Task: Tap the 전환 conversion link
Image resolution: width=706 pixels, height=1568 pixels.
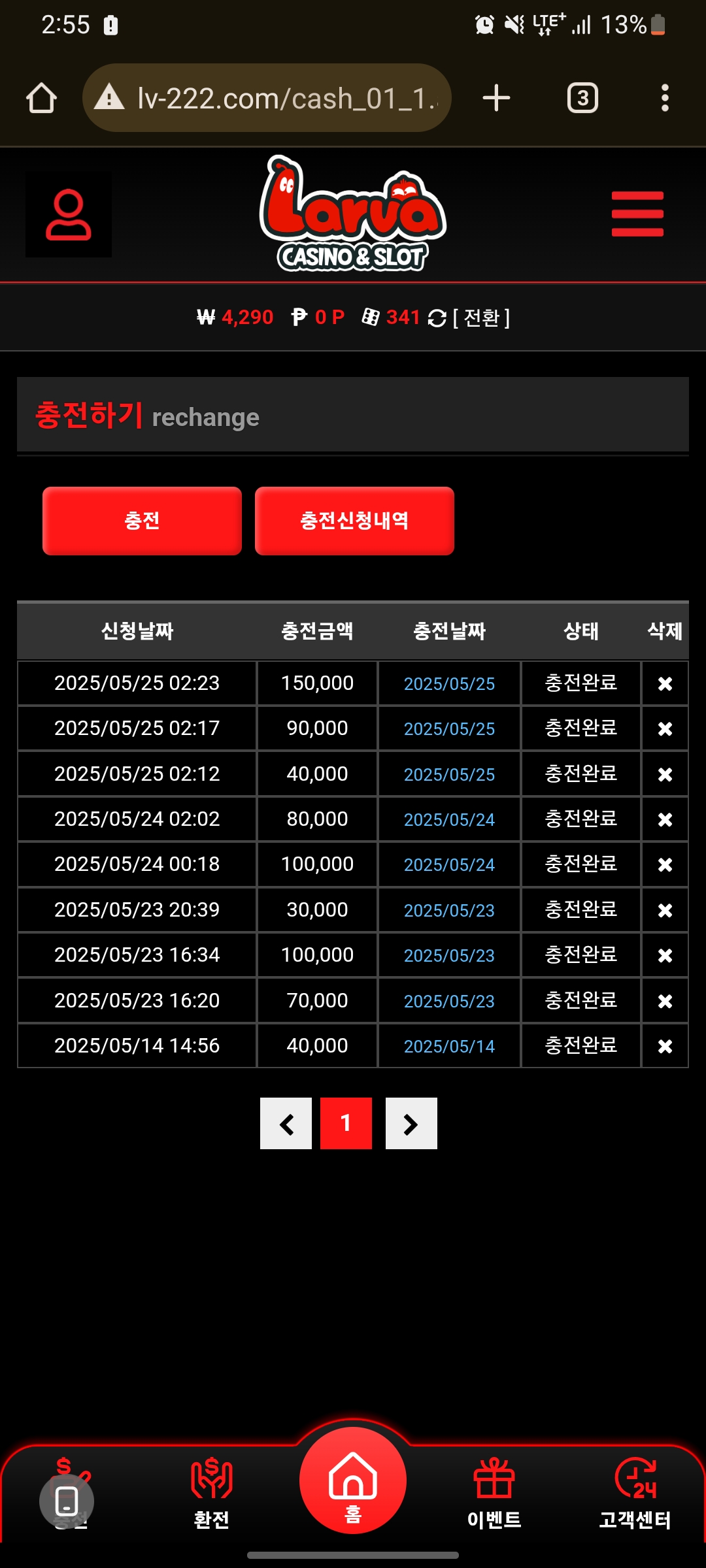Action: point(481,318)
